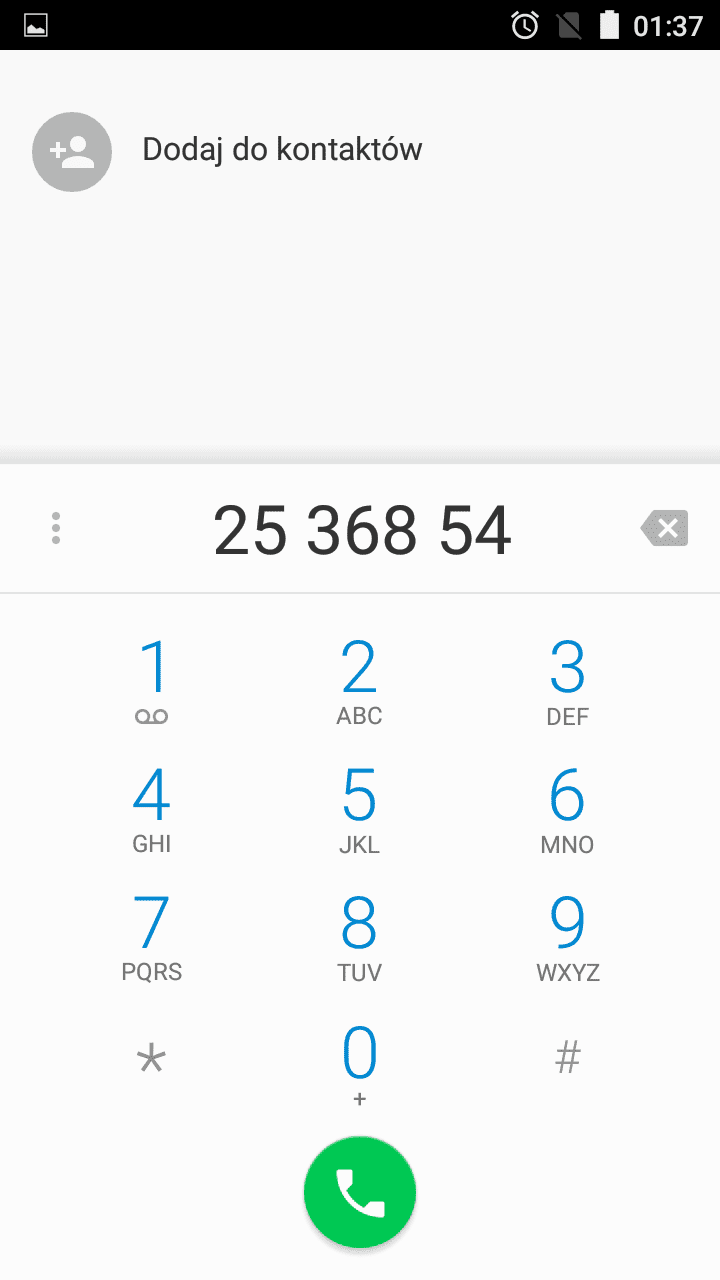Enter digit 8 TUV
The width and height of the screenshot is (720, 1280).
coord(360,936)
